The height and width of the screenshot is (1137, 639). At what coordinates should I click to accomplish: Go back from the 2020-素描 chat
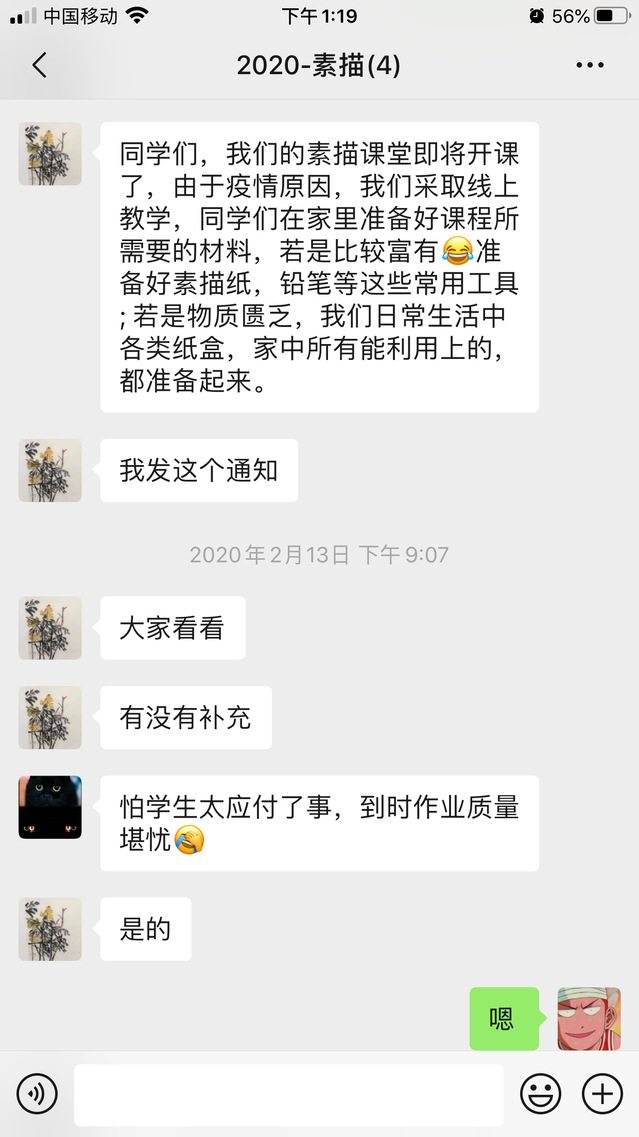point(39,66)
